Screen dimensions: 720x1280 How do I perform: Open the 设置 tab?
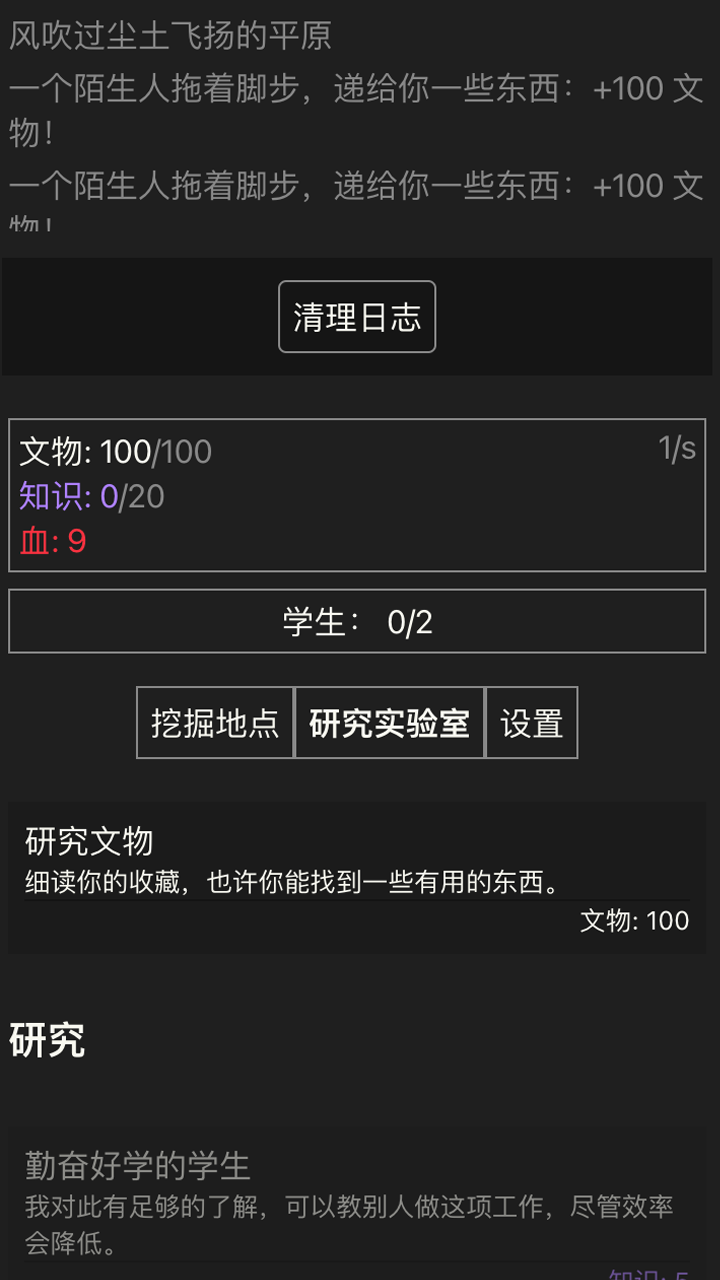click(x=531, y=723)
